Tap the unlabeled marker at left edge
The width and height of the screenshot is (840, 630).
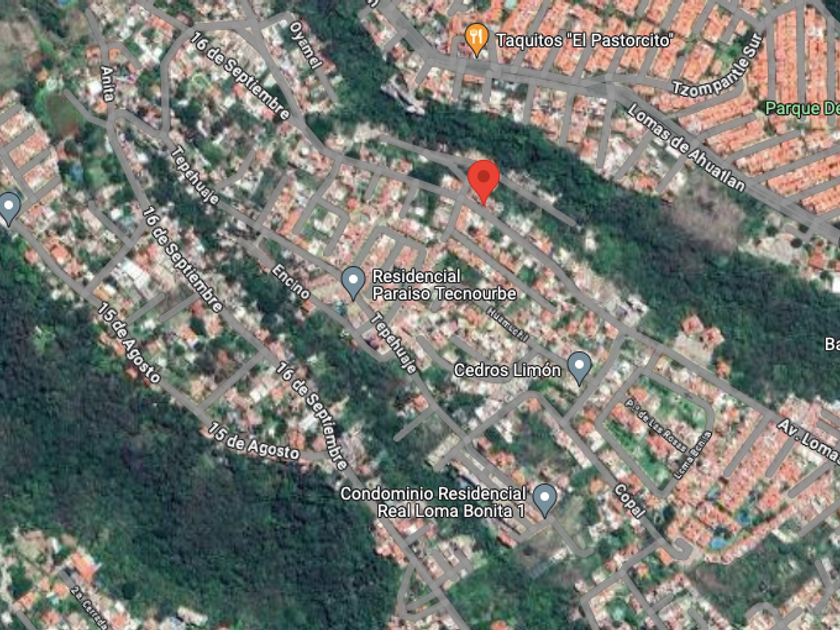pos(9,208)
